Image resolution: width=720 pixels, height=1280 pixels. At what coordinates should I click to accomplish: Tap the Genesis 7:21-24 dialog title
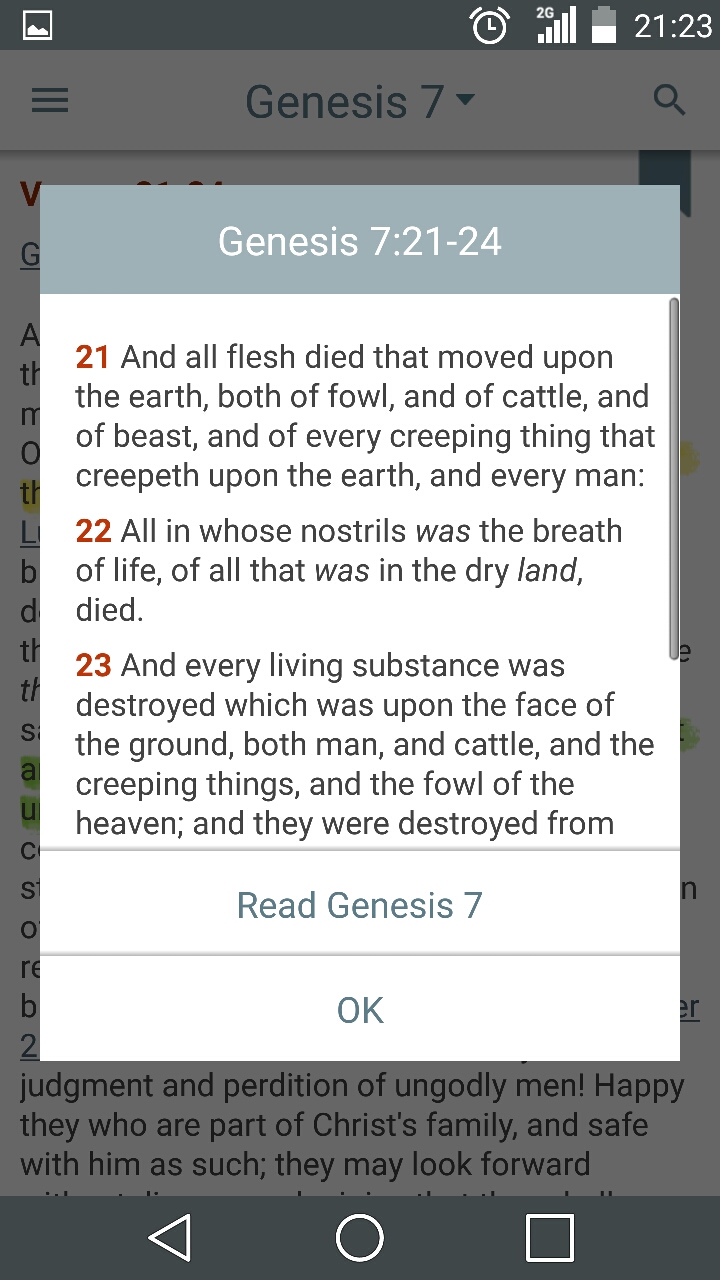[x=359, y=241]
